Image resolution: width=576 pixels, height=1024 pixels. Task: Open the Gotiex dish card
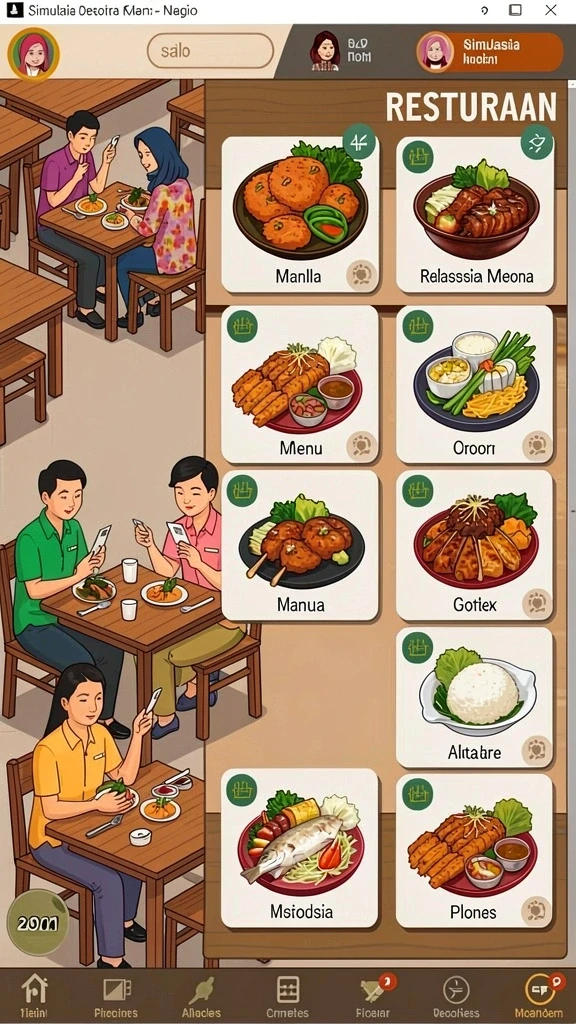(x=475, y=545)
